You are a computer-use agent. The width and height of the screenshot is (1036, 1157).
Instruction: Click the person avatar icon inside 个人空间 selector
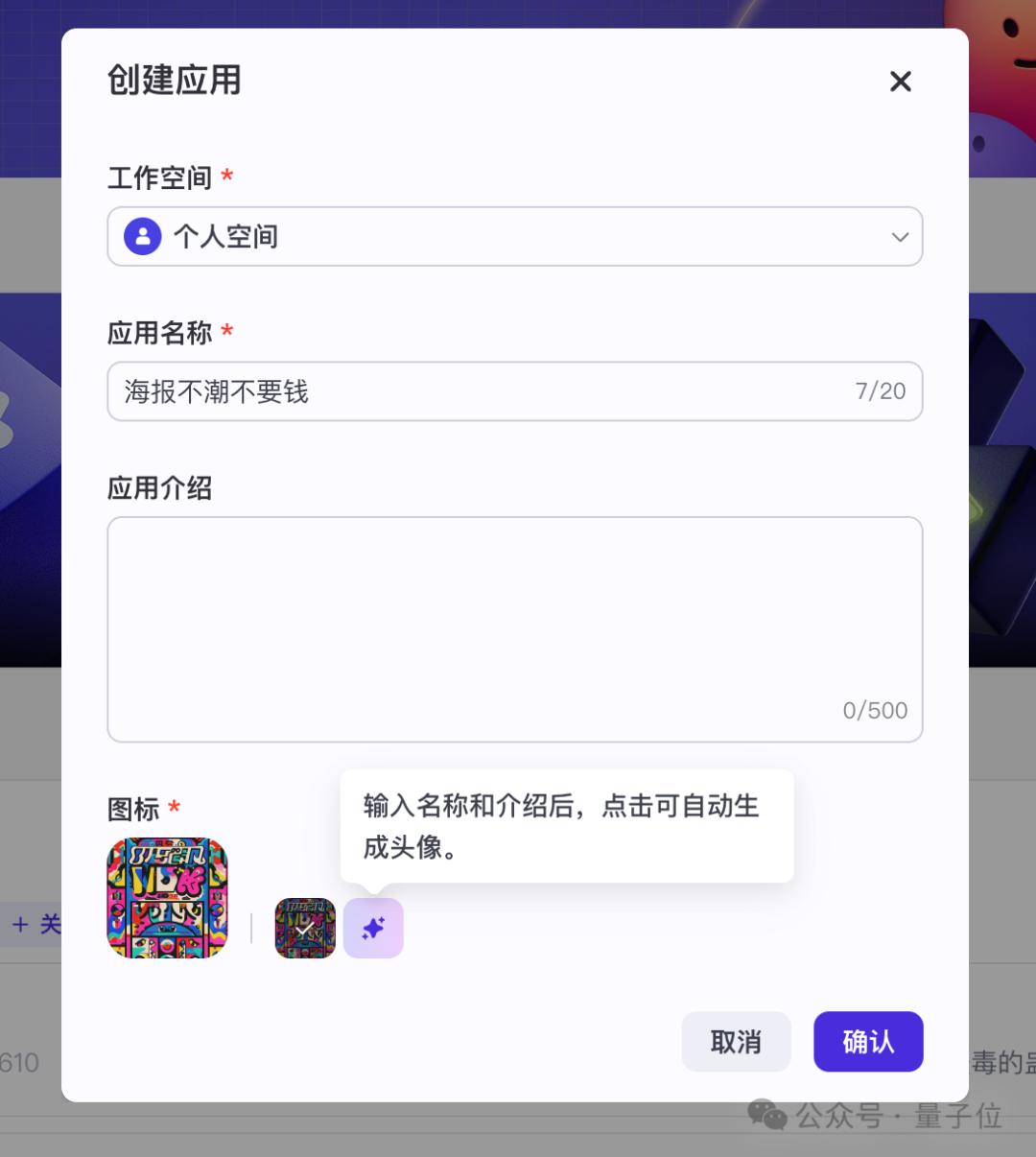tap(142, 236)
